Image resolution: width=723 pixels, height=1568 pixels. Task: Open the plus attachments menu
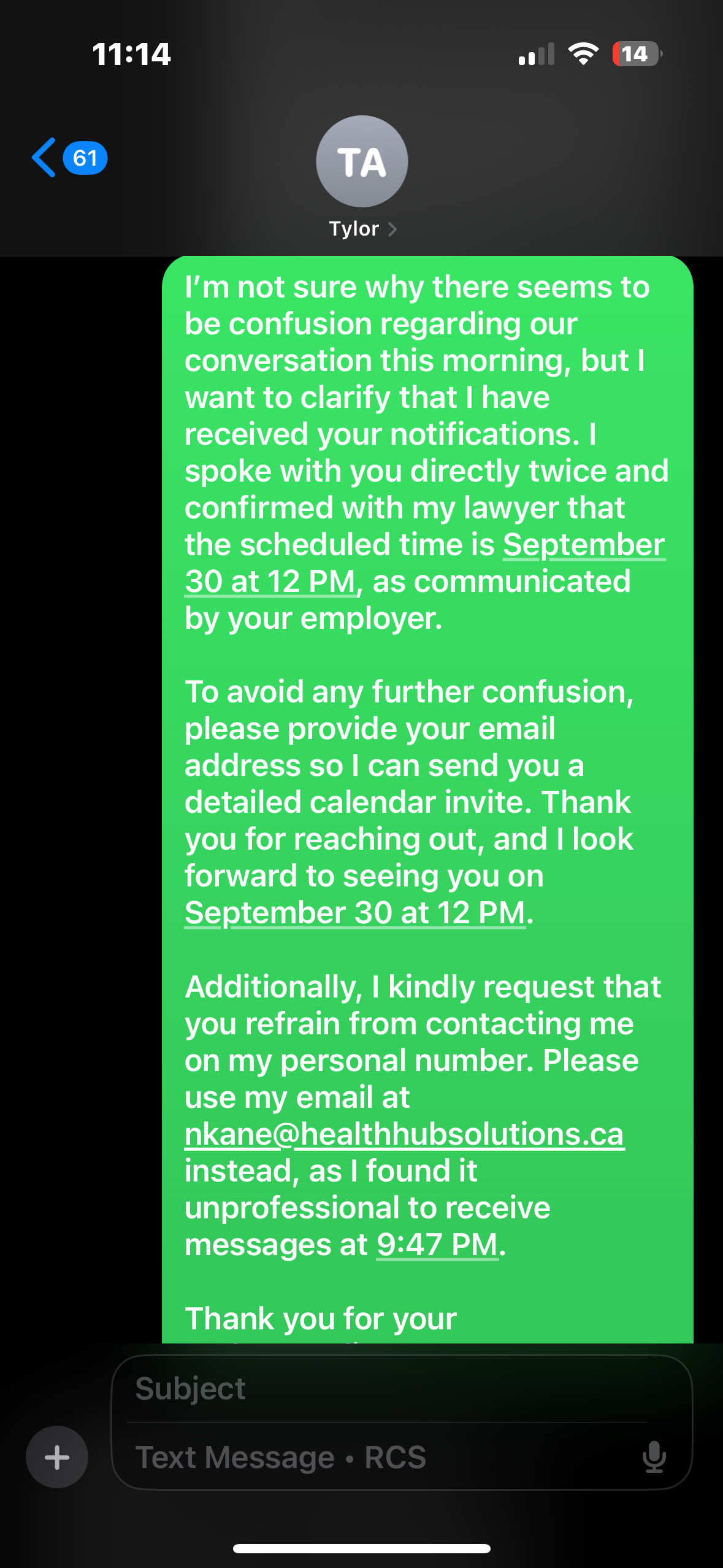coord(57,1457)
